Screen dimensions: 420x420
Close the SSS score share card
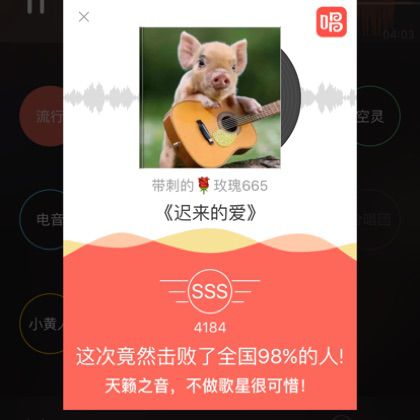point(84,17)
